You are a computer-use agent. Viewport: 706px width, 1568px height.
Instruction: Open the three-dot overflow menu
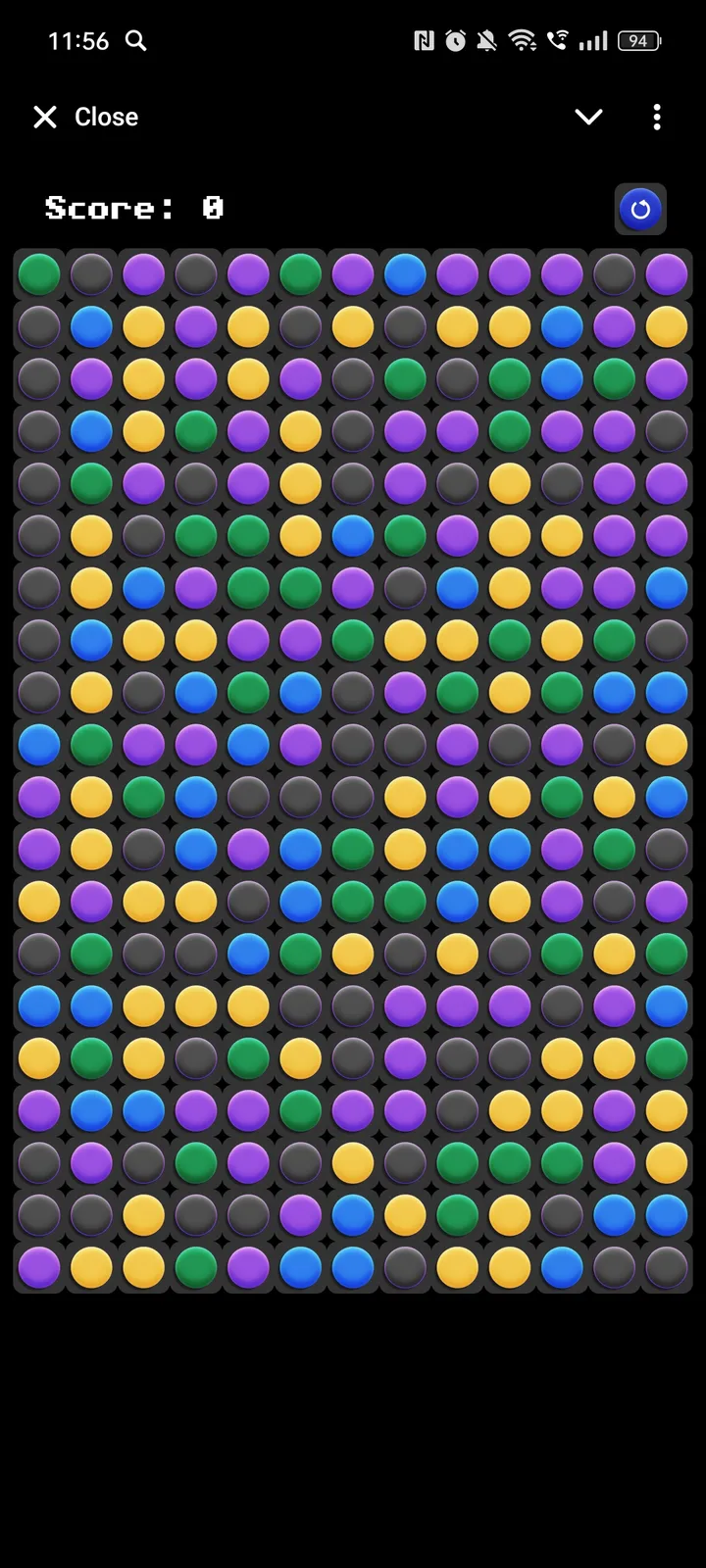[x=656, y=117]
